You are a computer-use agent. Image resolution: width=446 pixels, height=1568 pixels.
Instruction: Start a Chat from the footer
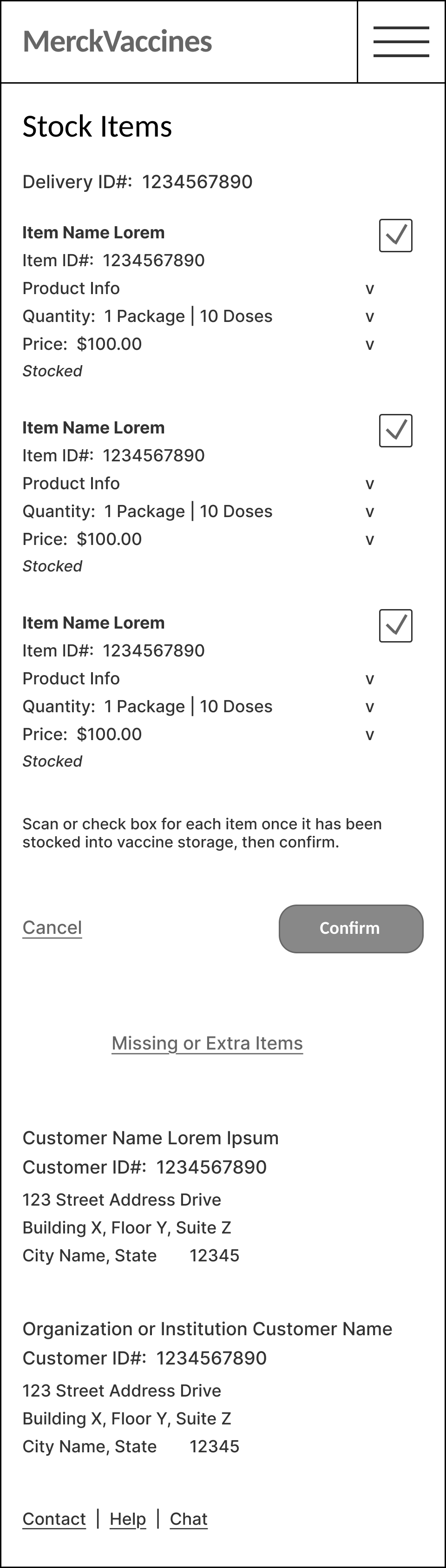pos(189,1519)
